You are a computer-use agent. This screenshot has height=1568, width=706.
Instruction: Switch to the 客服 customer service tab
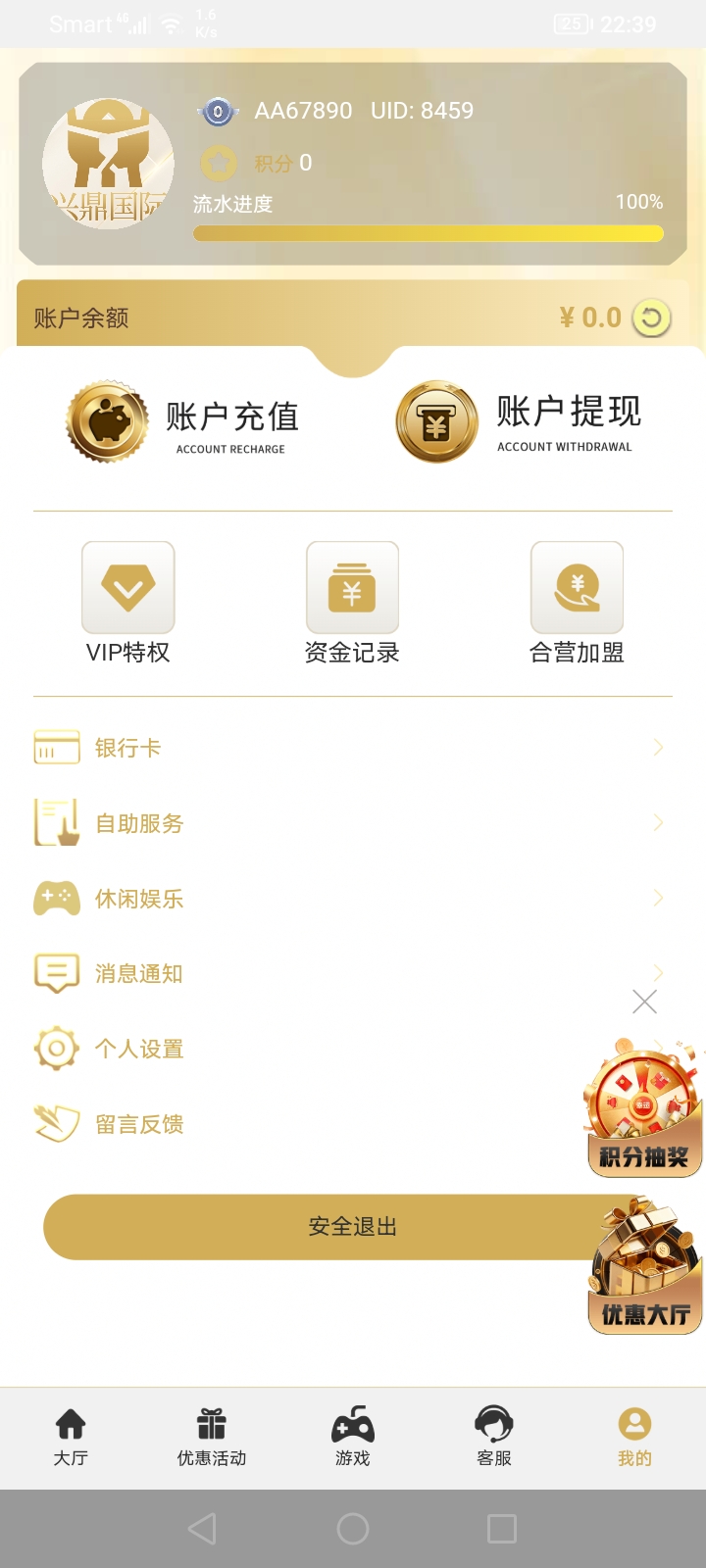tap(494, 1437)
